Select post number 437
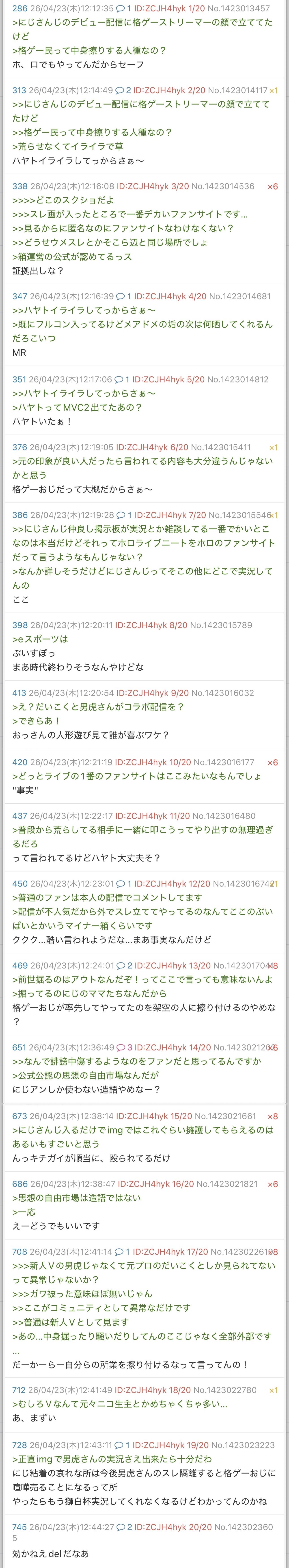289x1568 pixels. pos(19,816)
